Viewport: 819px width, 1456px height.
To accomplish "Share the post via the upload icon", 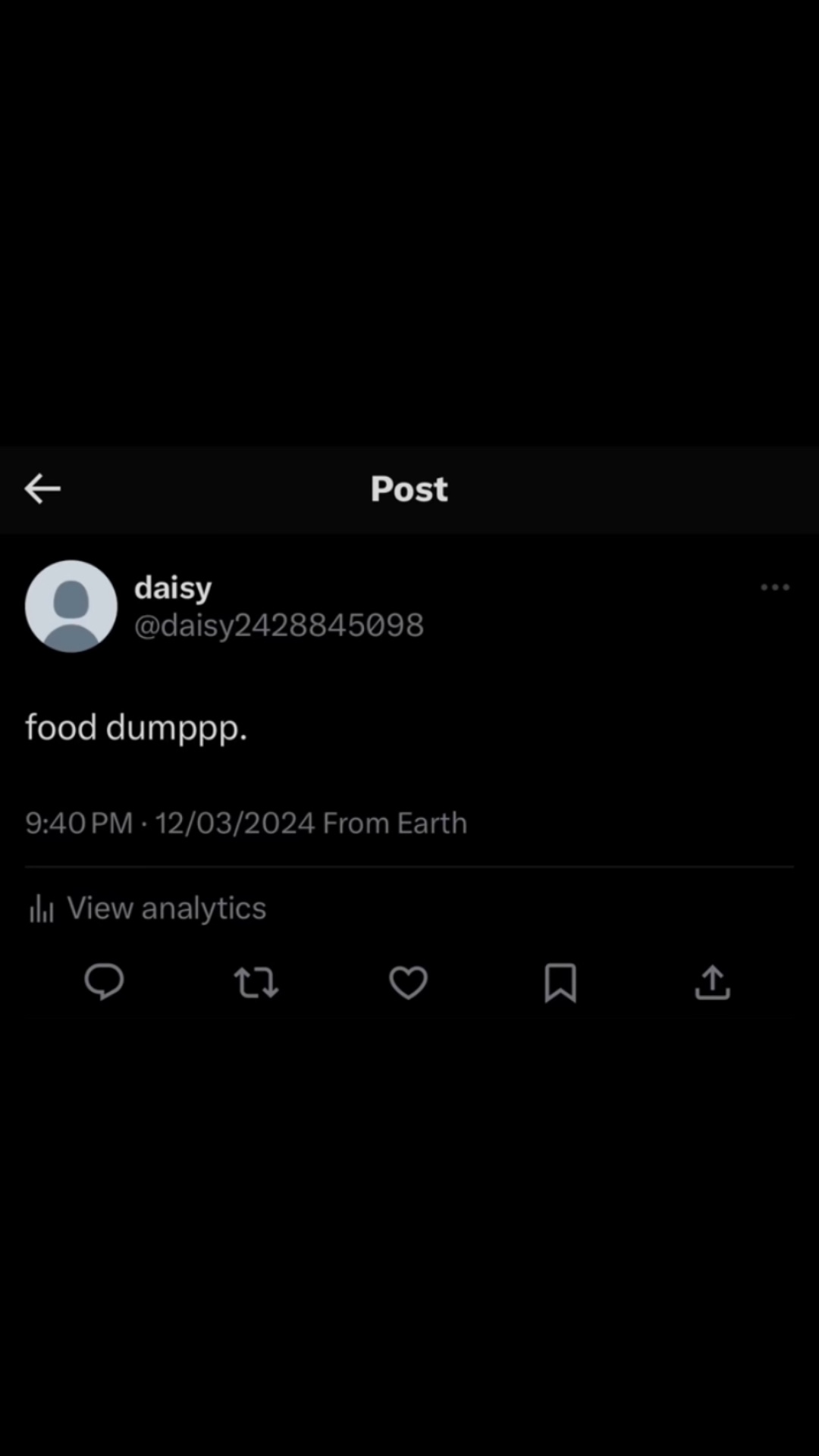I will (x=713, y=983).
